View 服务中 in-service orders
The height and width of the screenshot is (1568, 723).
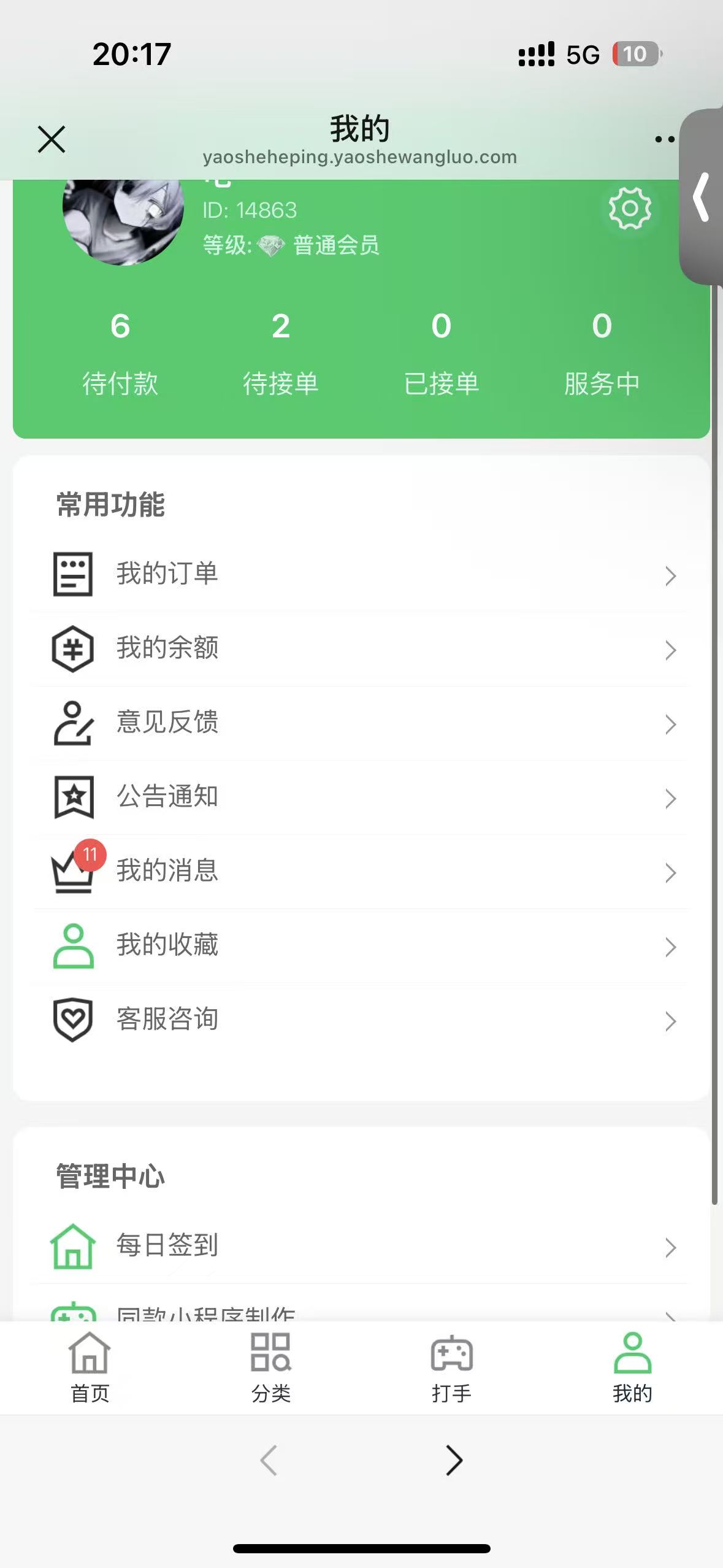tap(602, 353)
